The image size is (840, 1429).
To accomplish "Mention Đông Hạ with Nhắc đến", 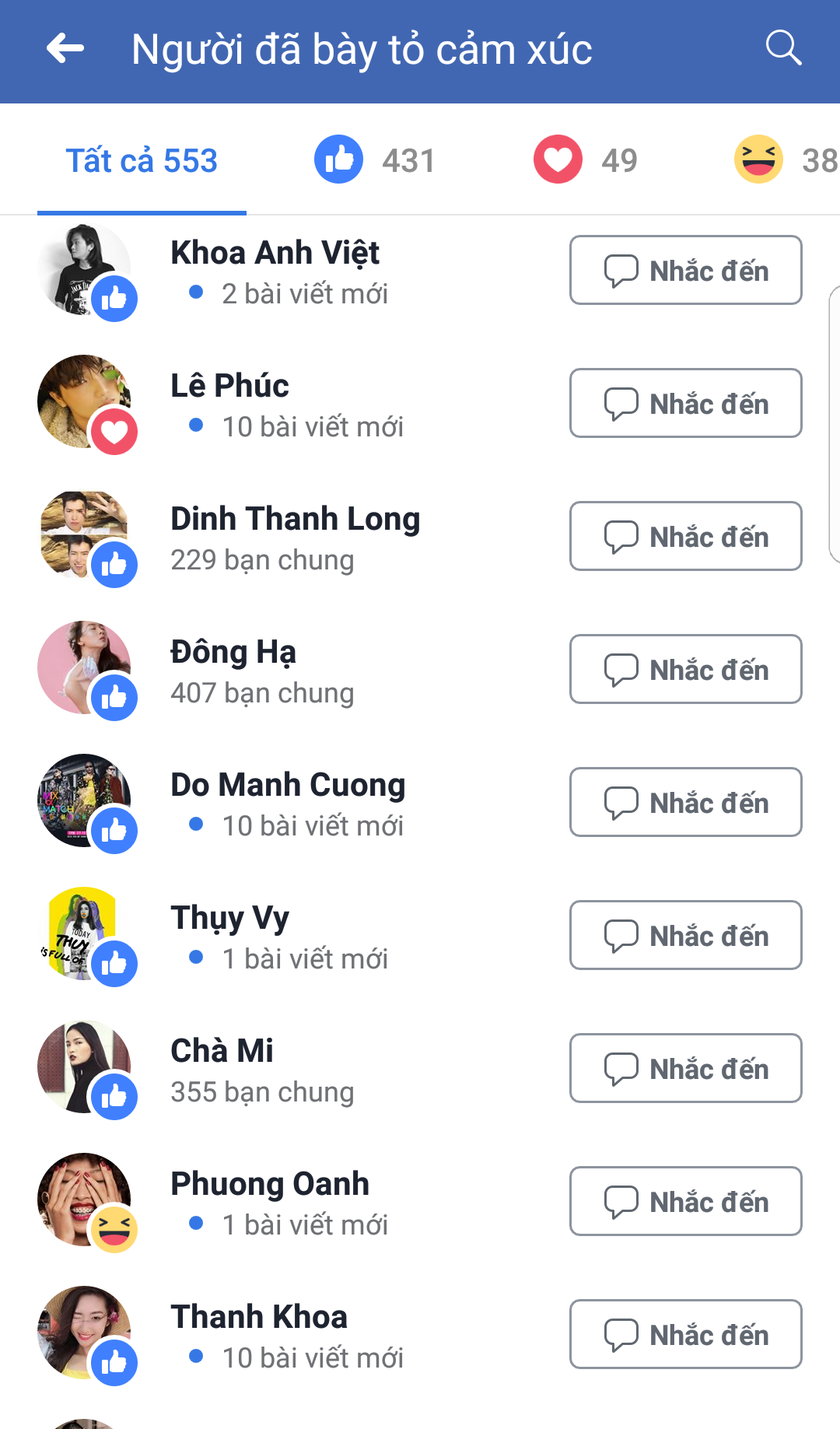I will click(685, 670).
